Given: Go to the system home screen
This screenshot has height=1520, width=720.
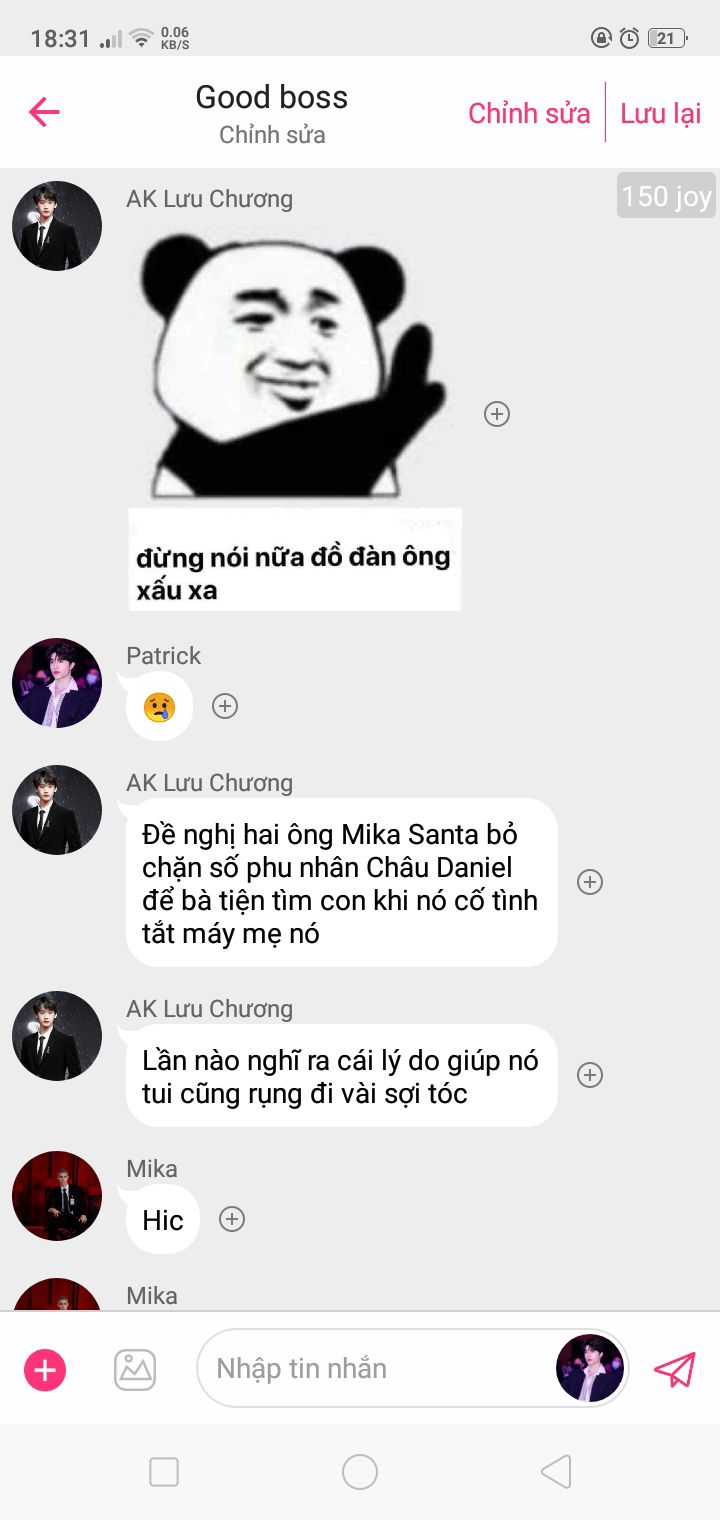Looking at the screenshot, I should point(360,1472).
